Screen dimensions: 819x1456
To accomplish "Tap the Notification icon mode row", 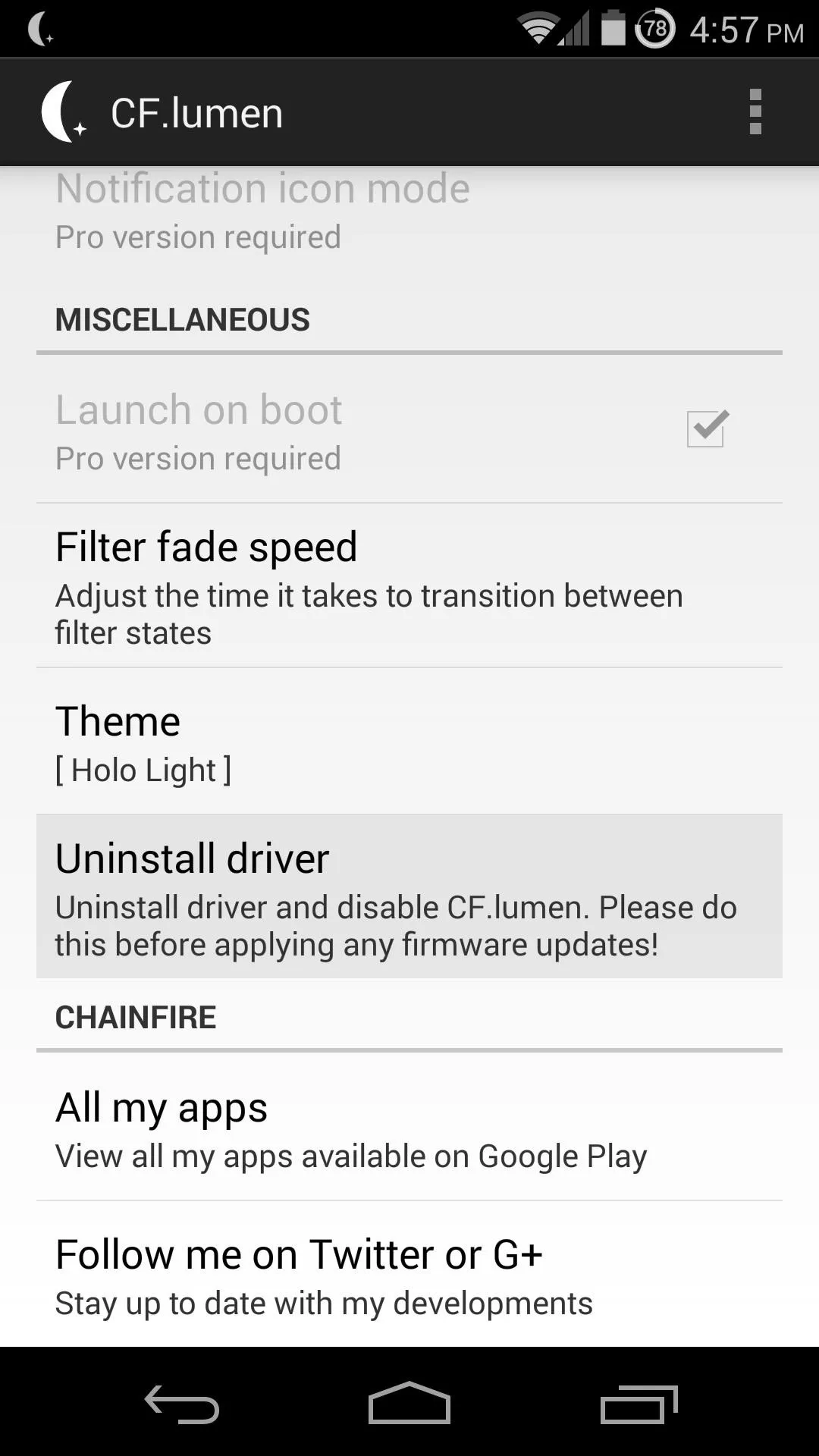I will pyautogui.click(x=409, y=209).
